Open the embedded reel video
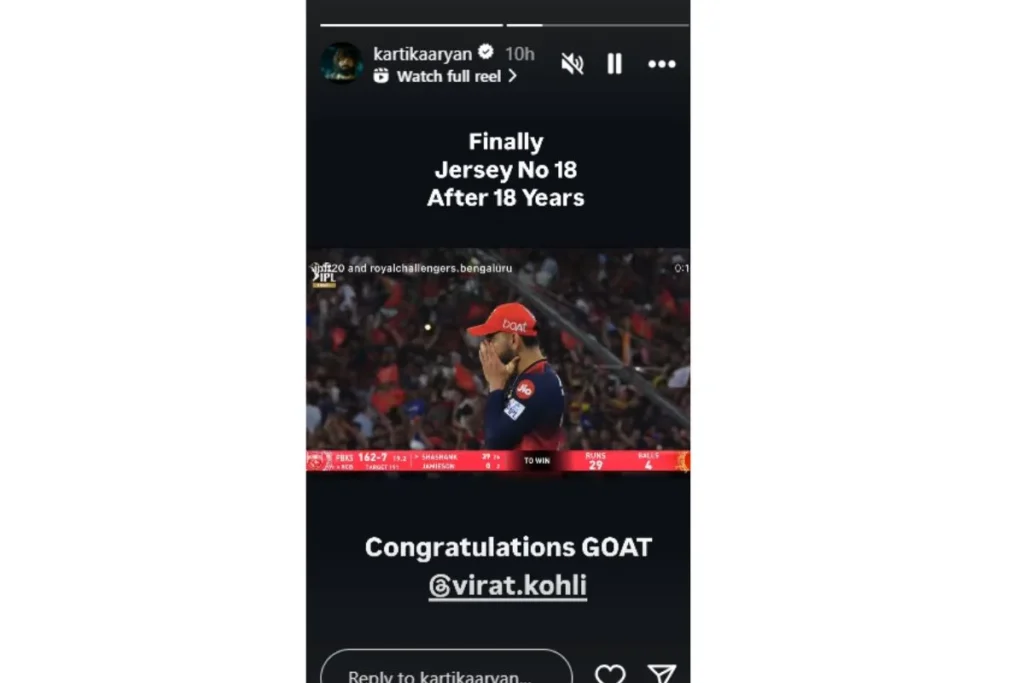Image resolution: width=1024 pixels, height=683 pixels. pyautogui.click(x=498, y=360)
